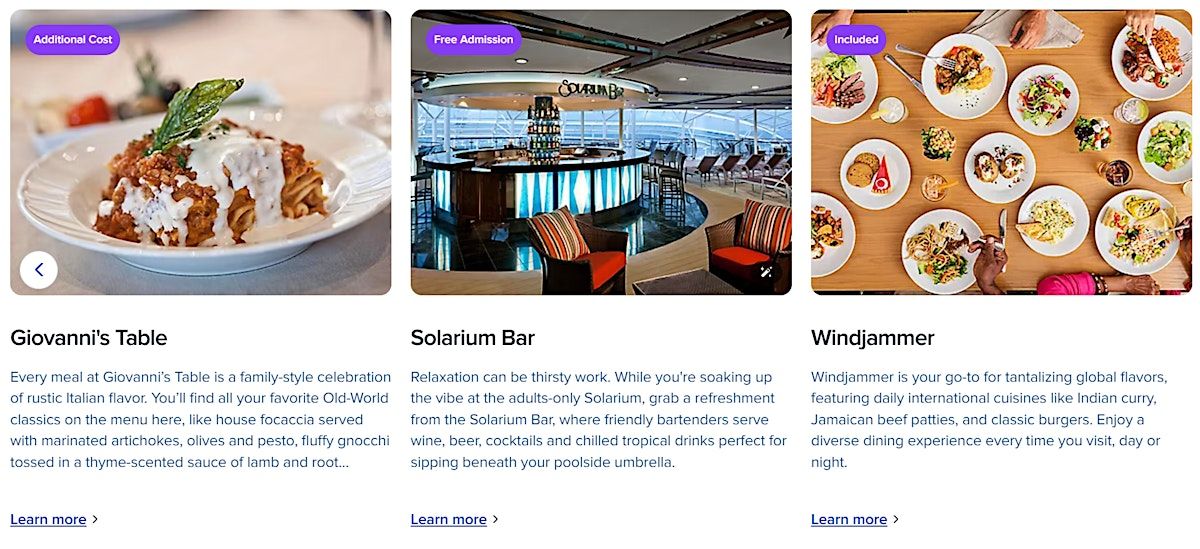1200x549 pixels.
Task: Open the Solarium Bar photo card
Action: coord(600,152)
